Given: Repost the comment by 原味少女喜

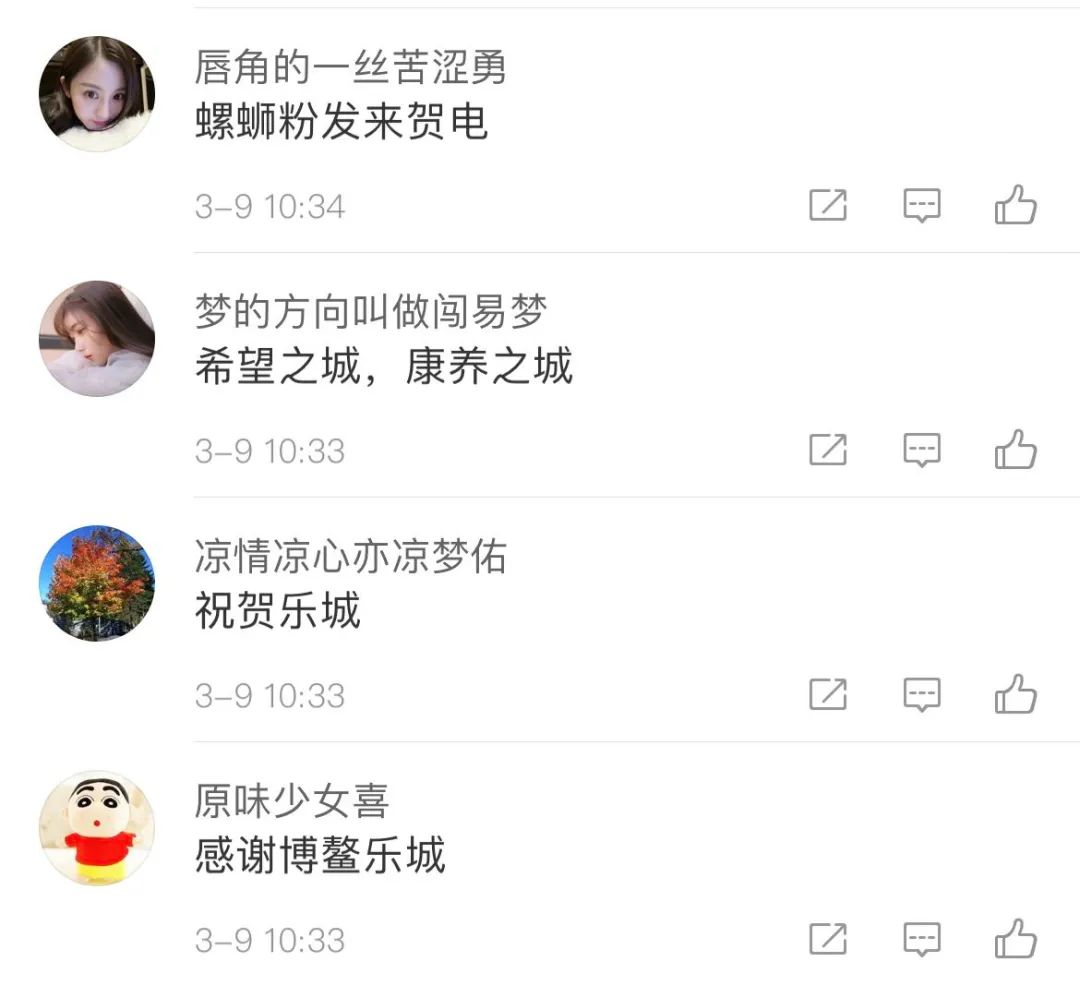Looking at the screenshot, I should click(828, 939).
